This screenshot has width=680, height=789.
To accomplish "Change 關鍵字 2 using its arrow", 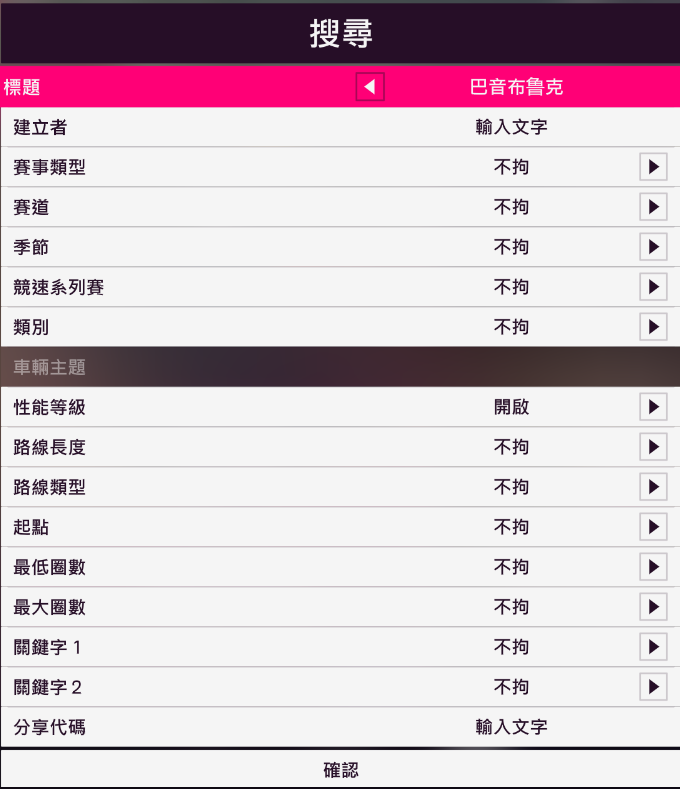I will point(653,687).
